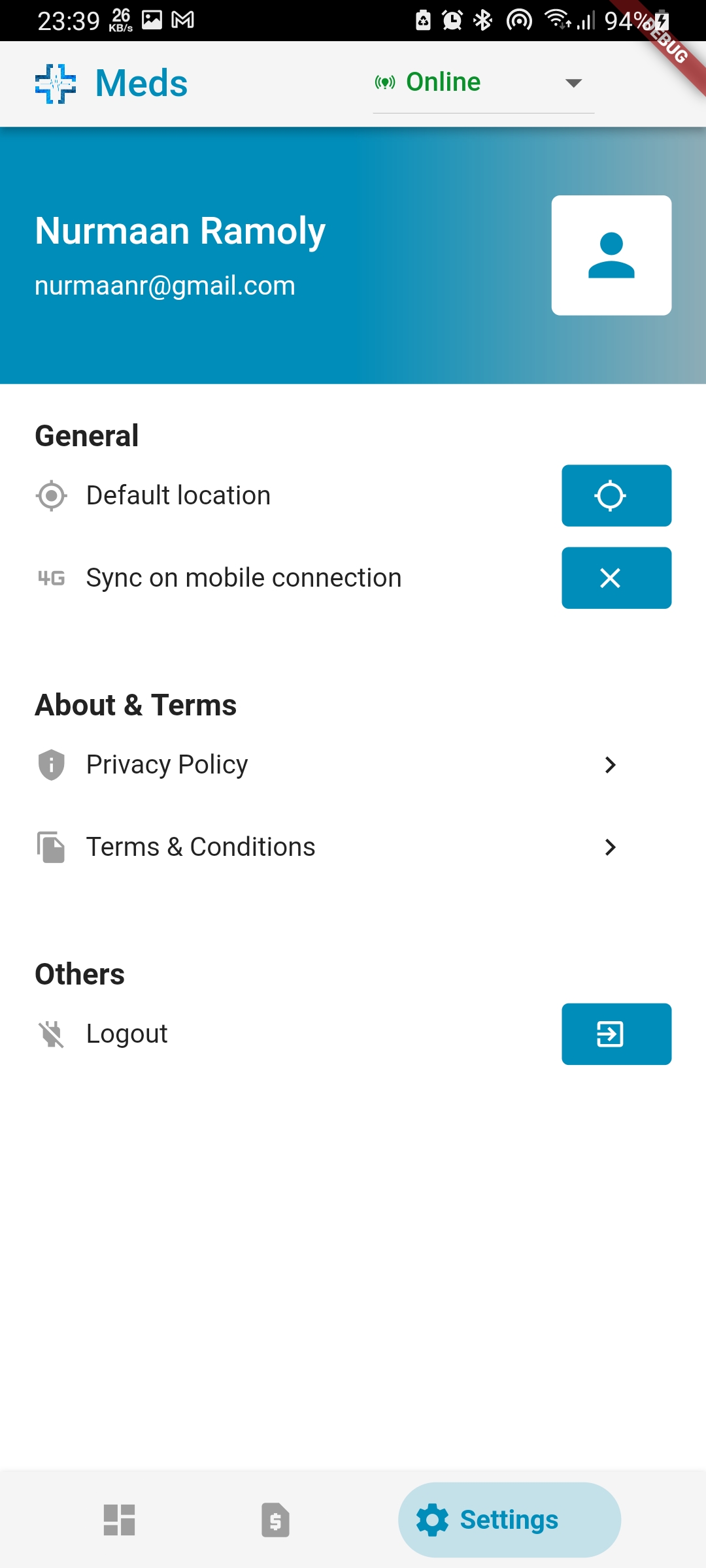Open Privacy Policy

(167, 764)
